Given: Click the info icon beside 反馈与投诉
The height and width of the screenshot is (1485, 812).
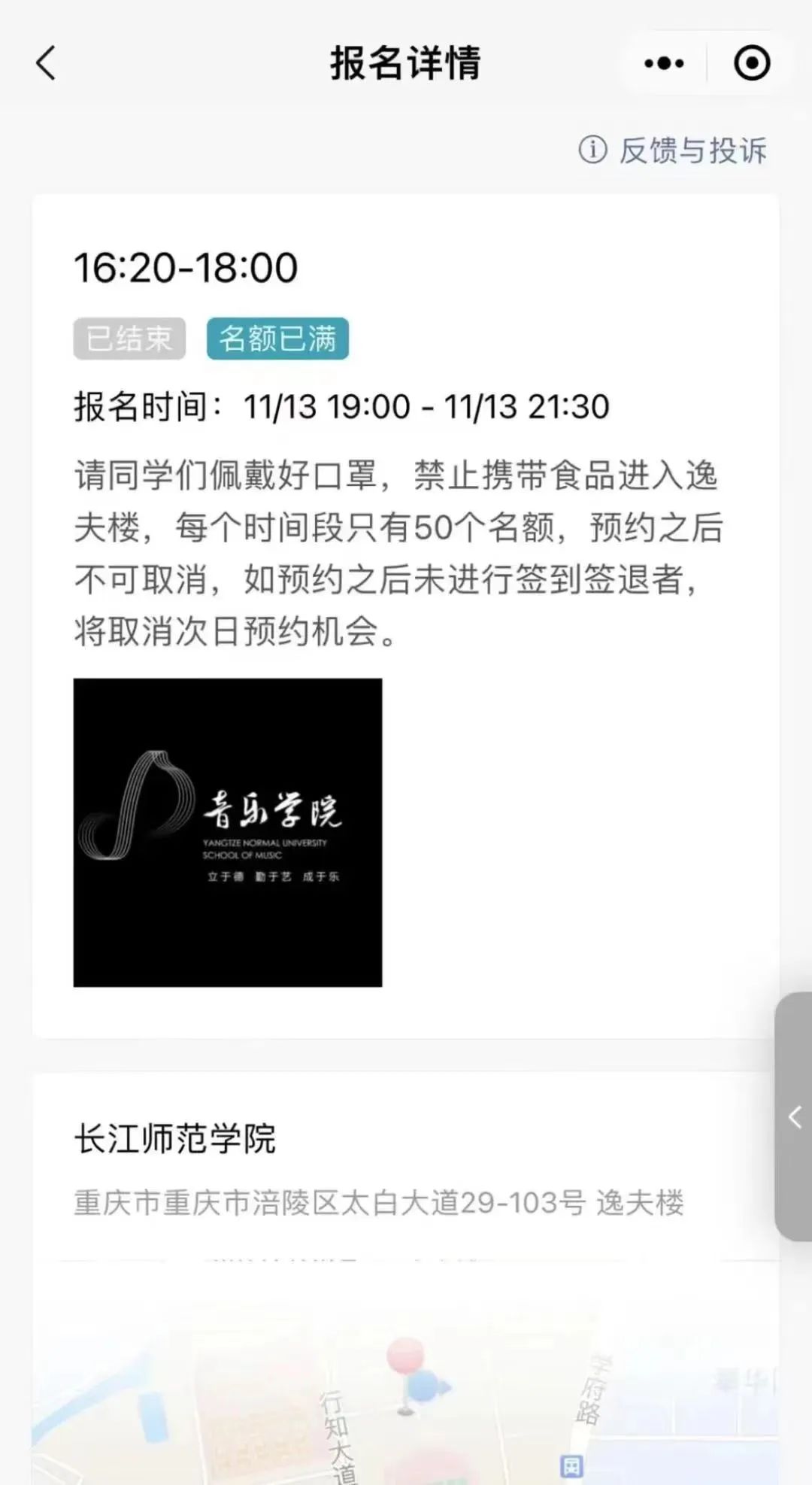Looking at the screenshot, I should (x=594, y=150).
